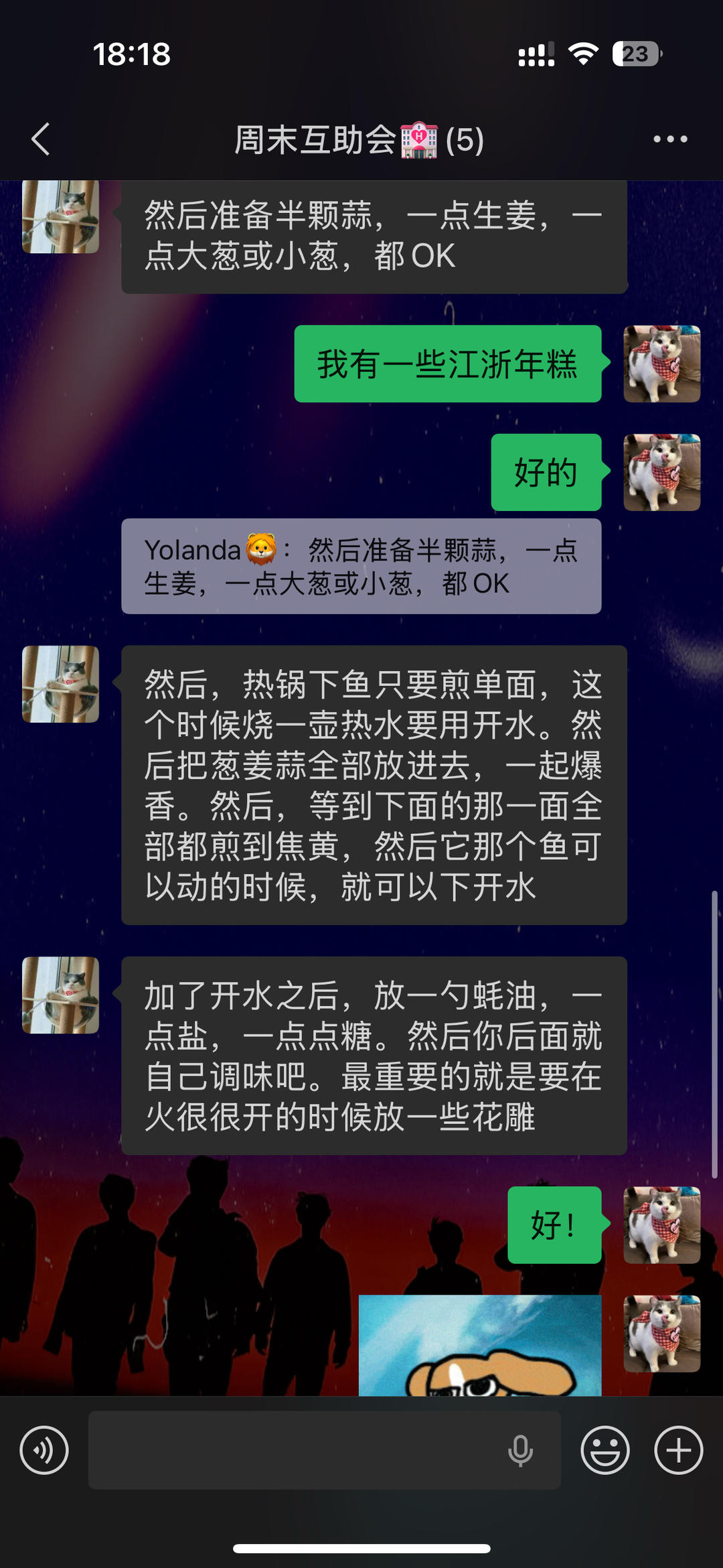
Task: Tap the '我有一些江浙年糕' green bubble
Action: (x=447, y=362)
